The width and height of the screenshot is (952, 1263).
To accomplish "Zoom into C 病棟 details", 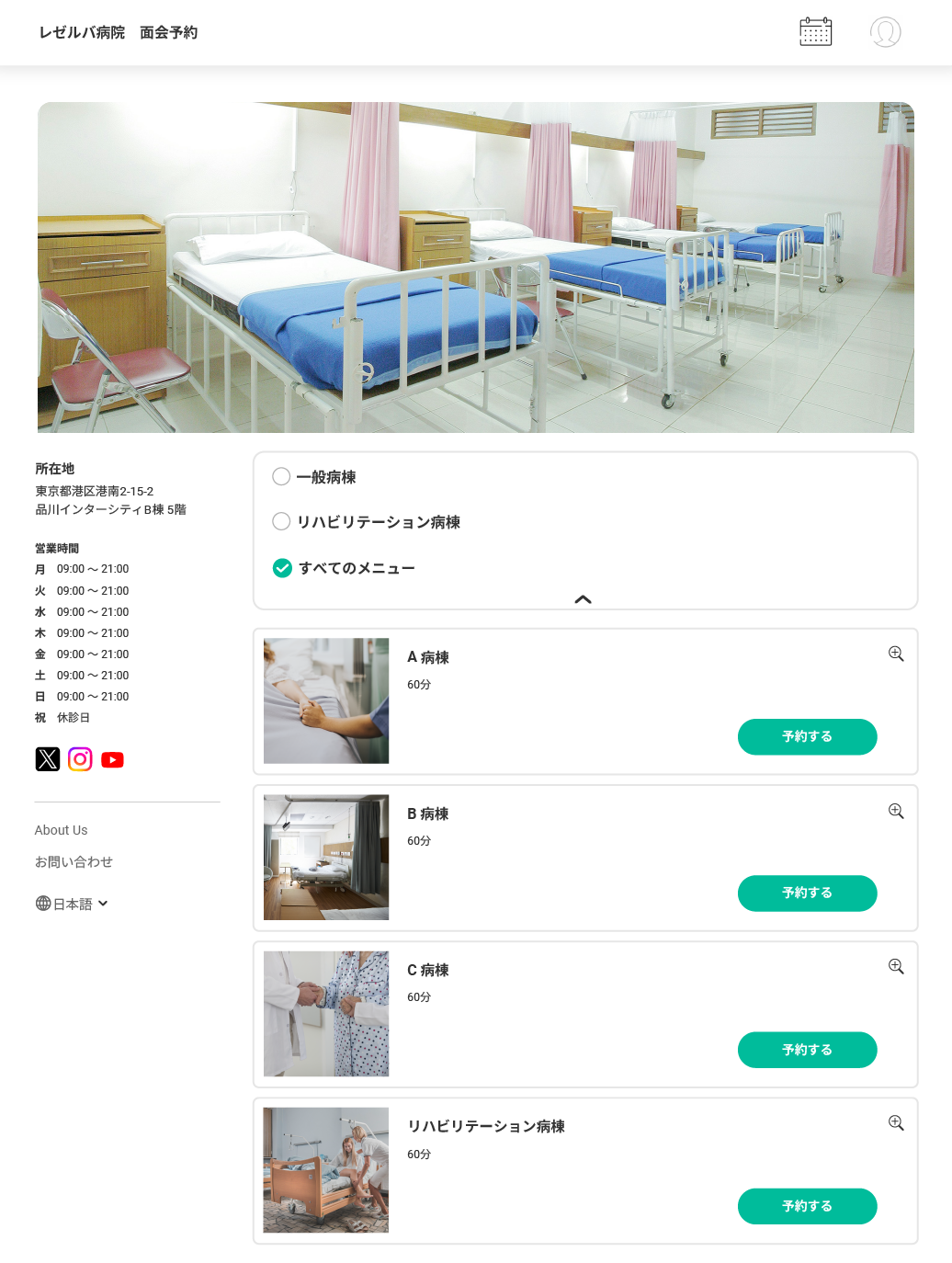I will pos(896,966).
